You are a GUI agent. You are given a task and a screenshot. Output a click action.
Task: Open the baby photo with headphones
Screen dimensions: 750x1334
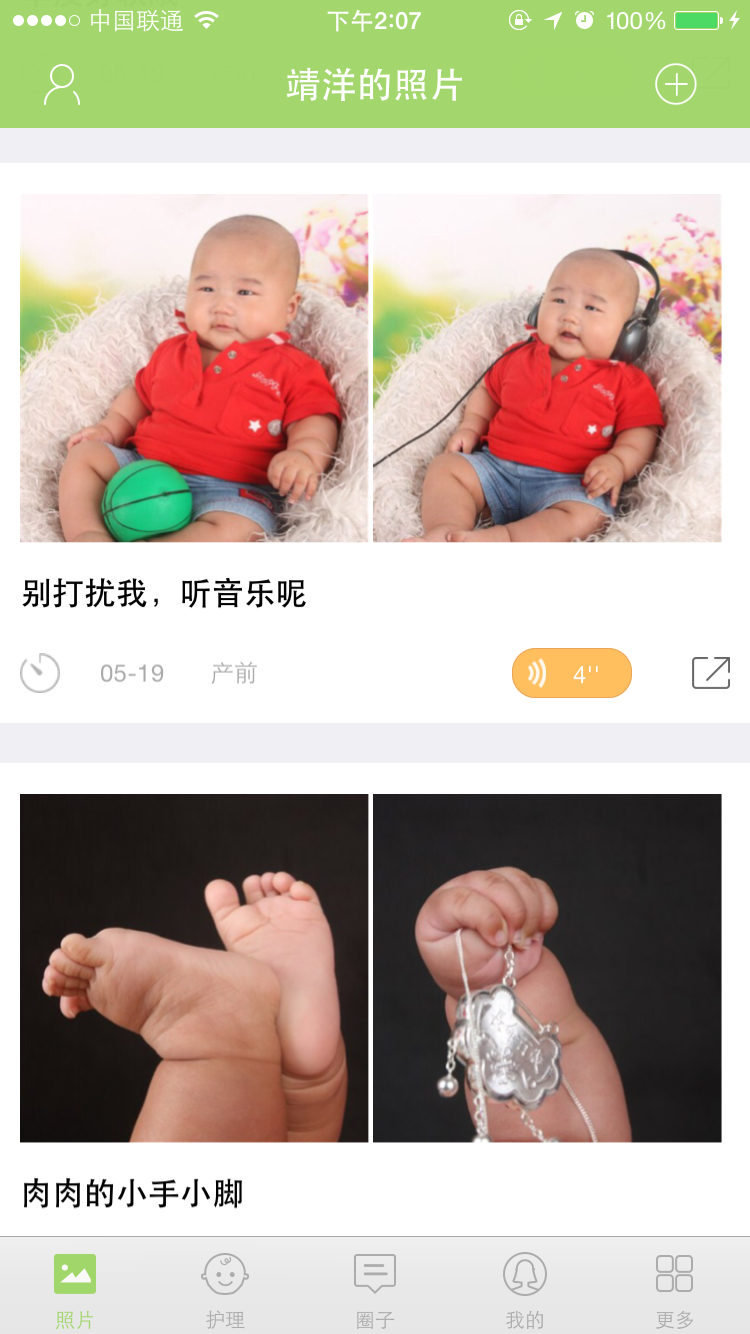pos(547,368)
